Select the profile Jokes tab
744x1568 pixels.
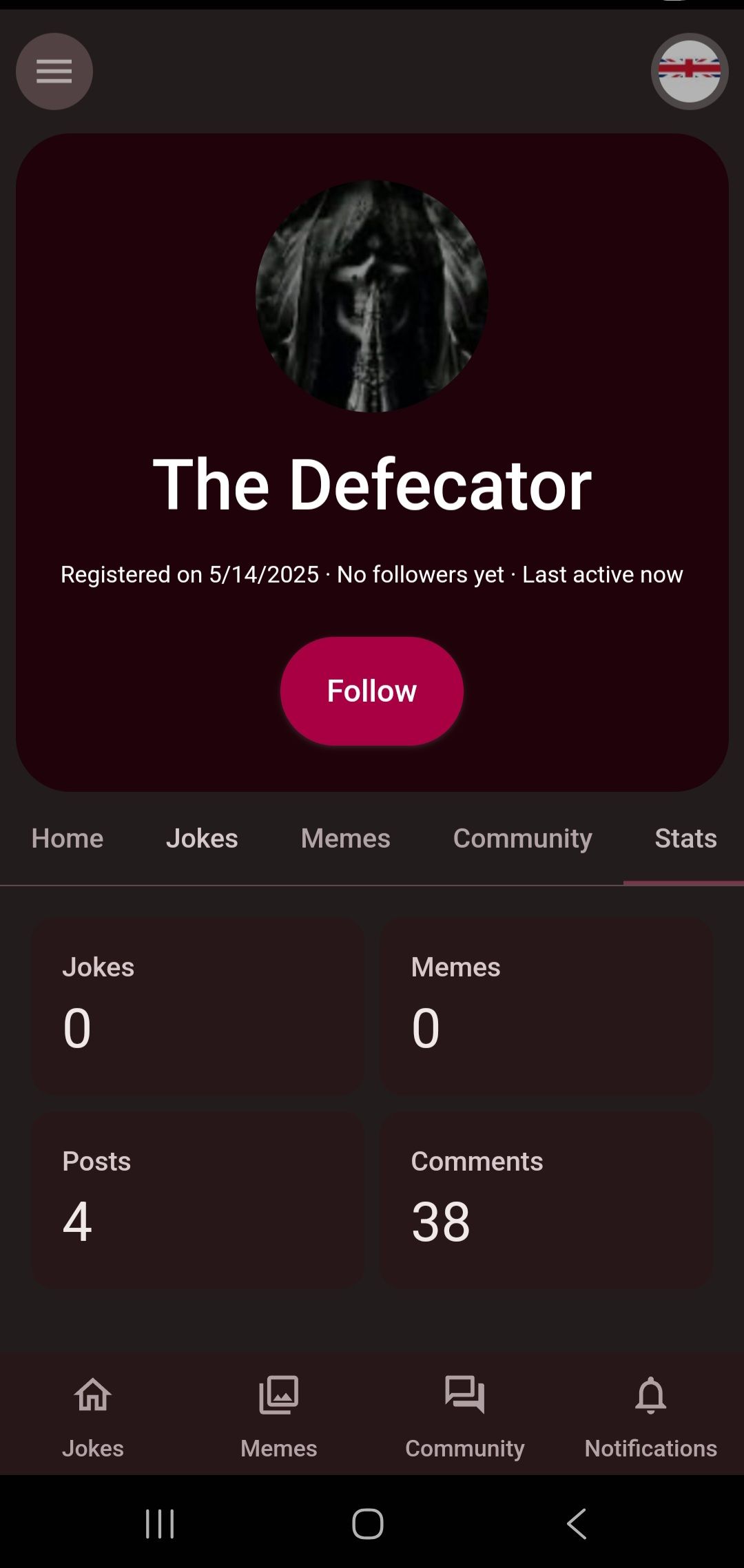coord(202,838)
